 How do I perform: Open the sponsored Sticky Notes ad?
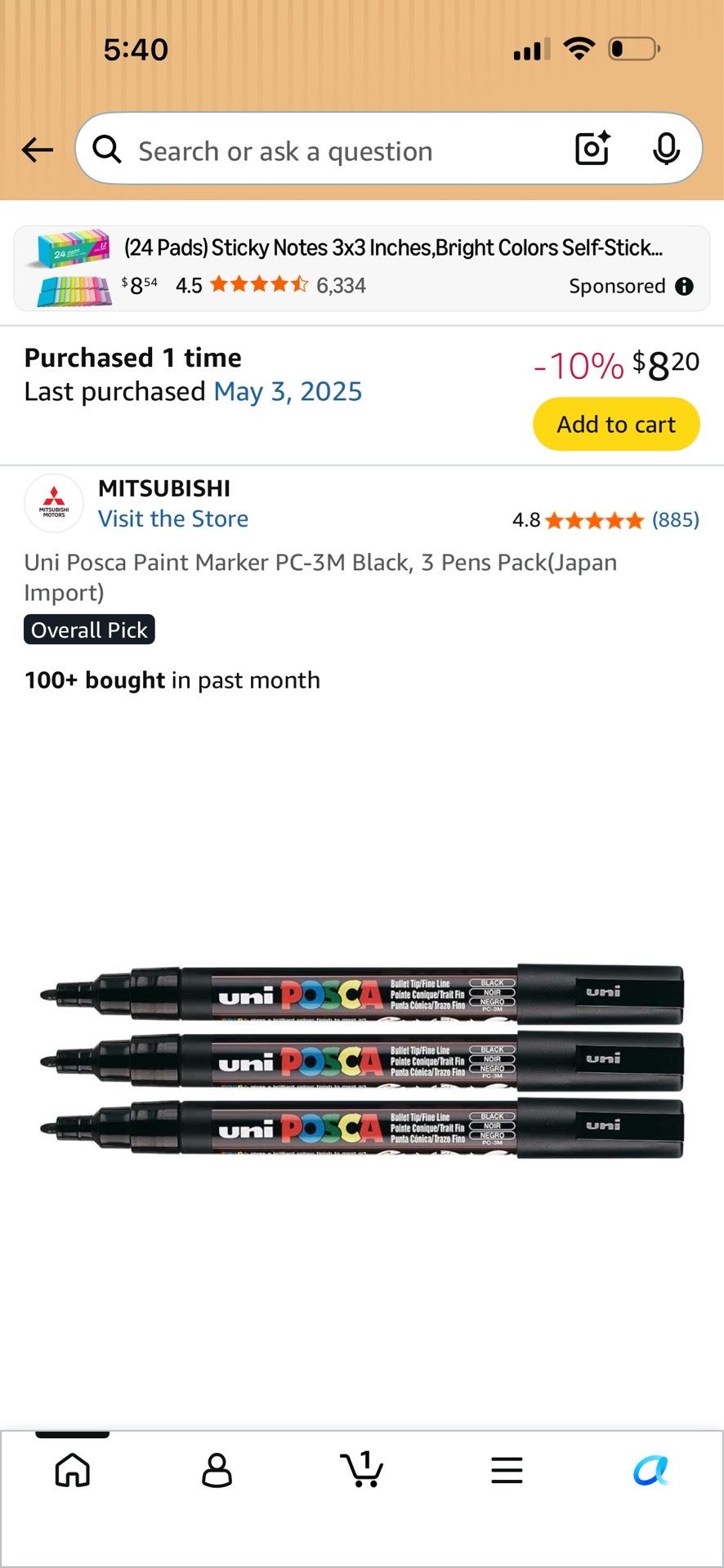click(x=362, y=269)
